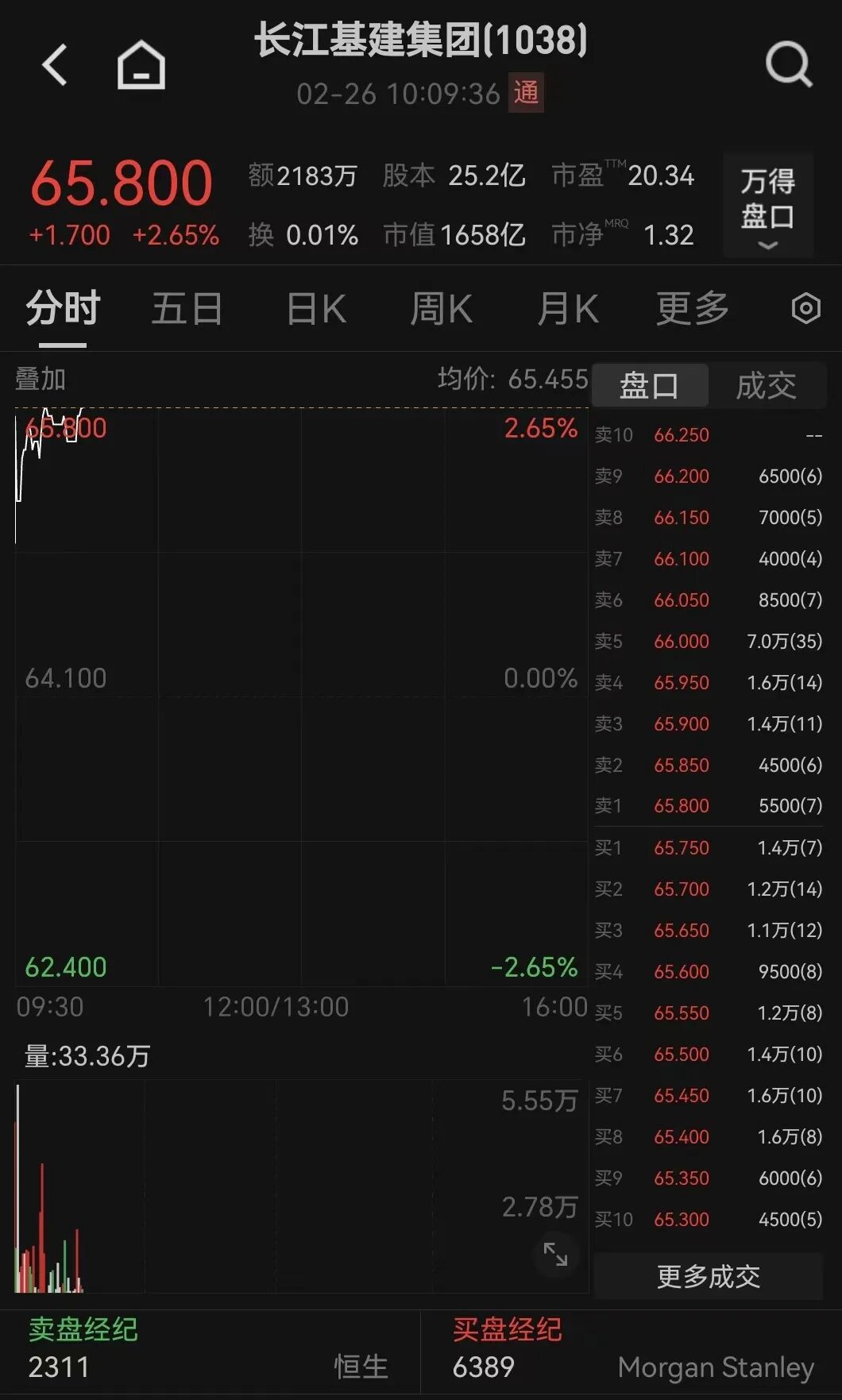The width and height of the screenshot is (842, 1400).
Task: Switch to the 五日 chart tab
Action: (187, 309)
